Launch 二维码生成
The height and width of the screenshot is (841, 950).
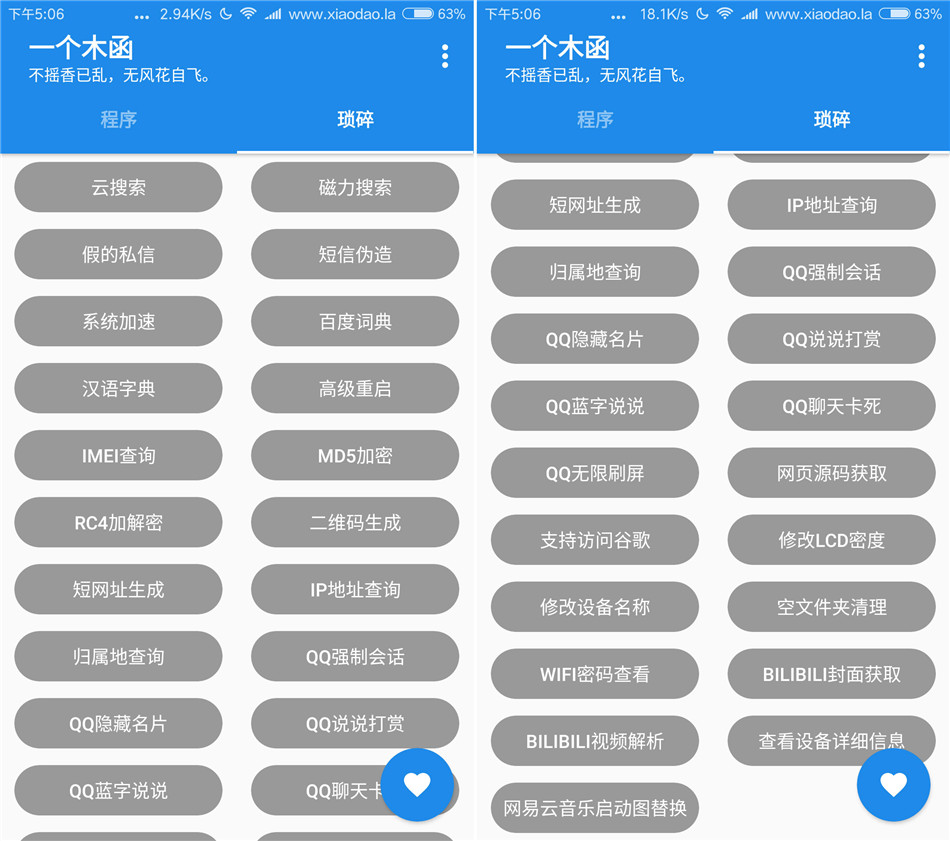pos(355,522)
